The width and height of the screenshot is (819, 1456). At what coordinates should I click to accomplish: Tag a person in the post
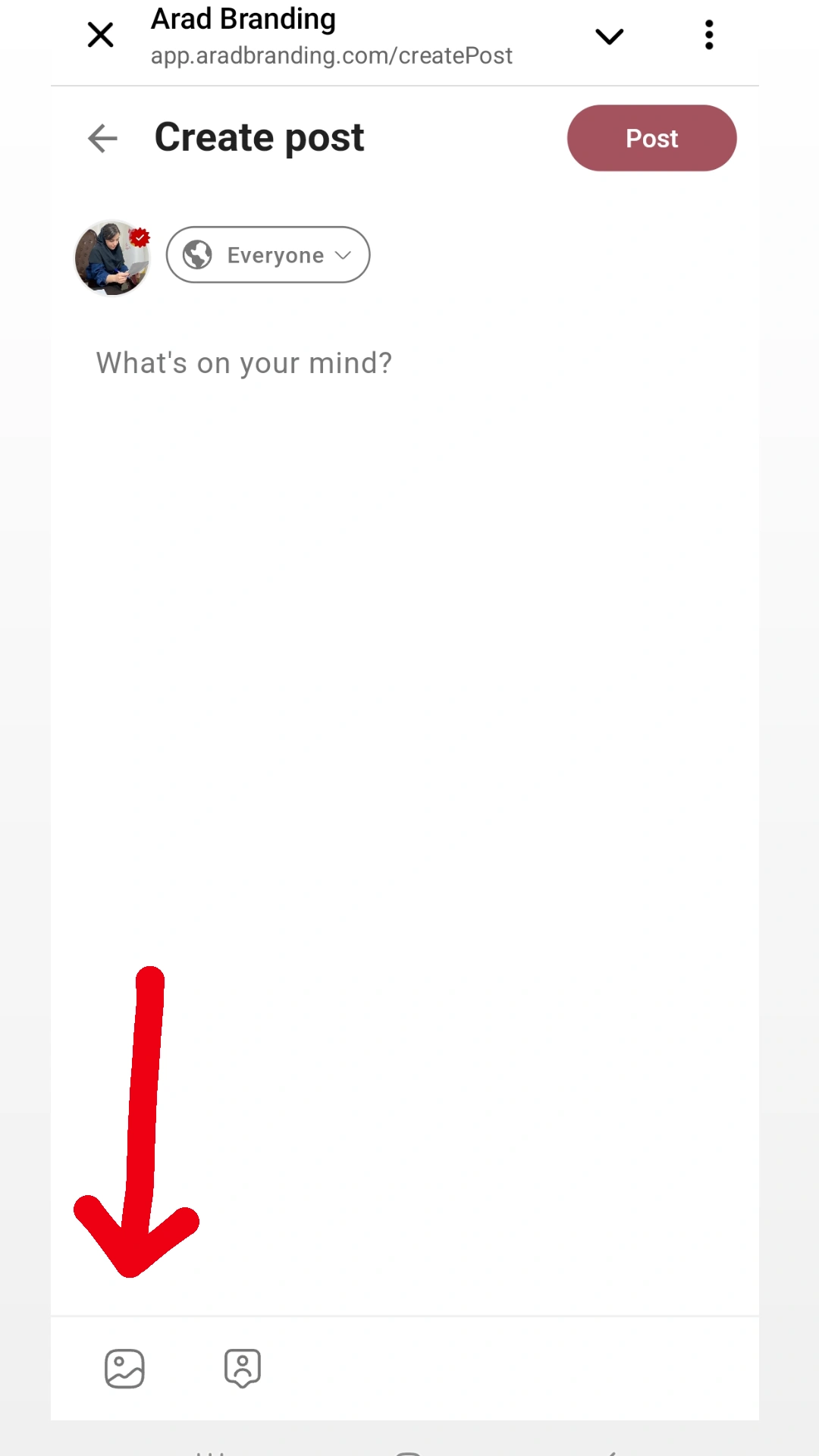point(243,1368)
